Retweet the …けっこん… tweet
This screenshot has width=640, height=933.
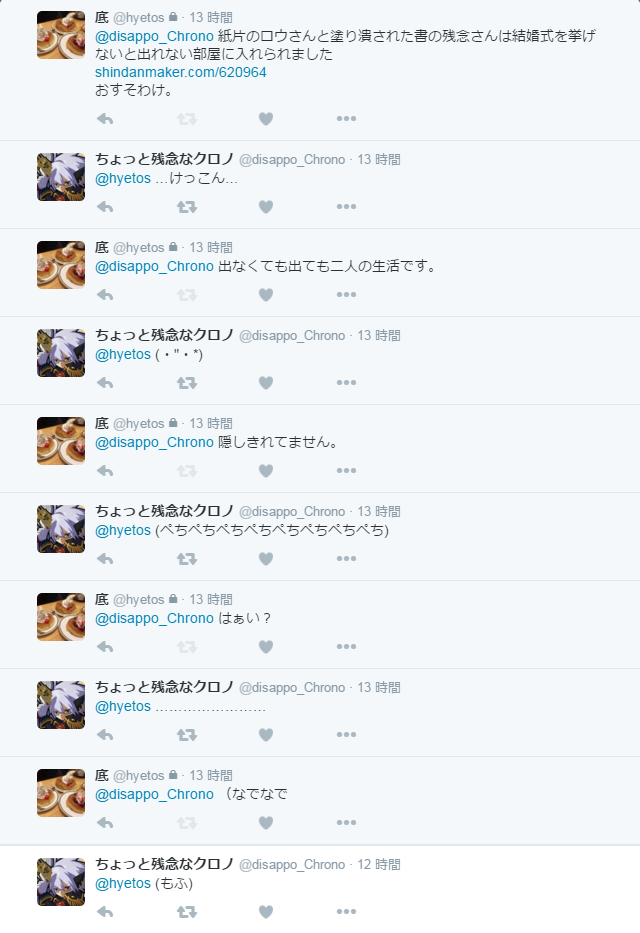coord(186,207)
